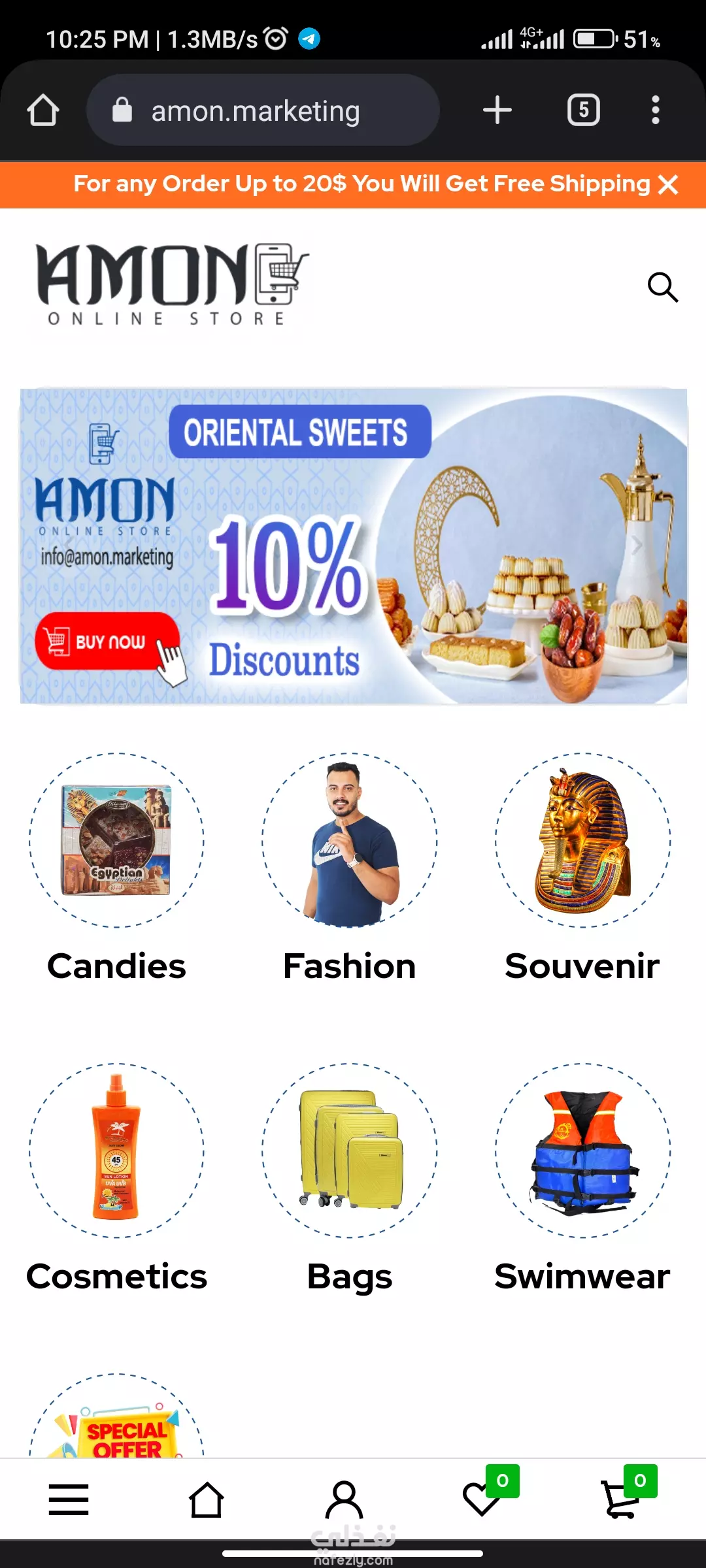Open the shopping cart
This screenshot has width=706, height=1568.
pos(620,1499)
